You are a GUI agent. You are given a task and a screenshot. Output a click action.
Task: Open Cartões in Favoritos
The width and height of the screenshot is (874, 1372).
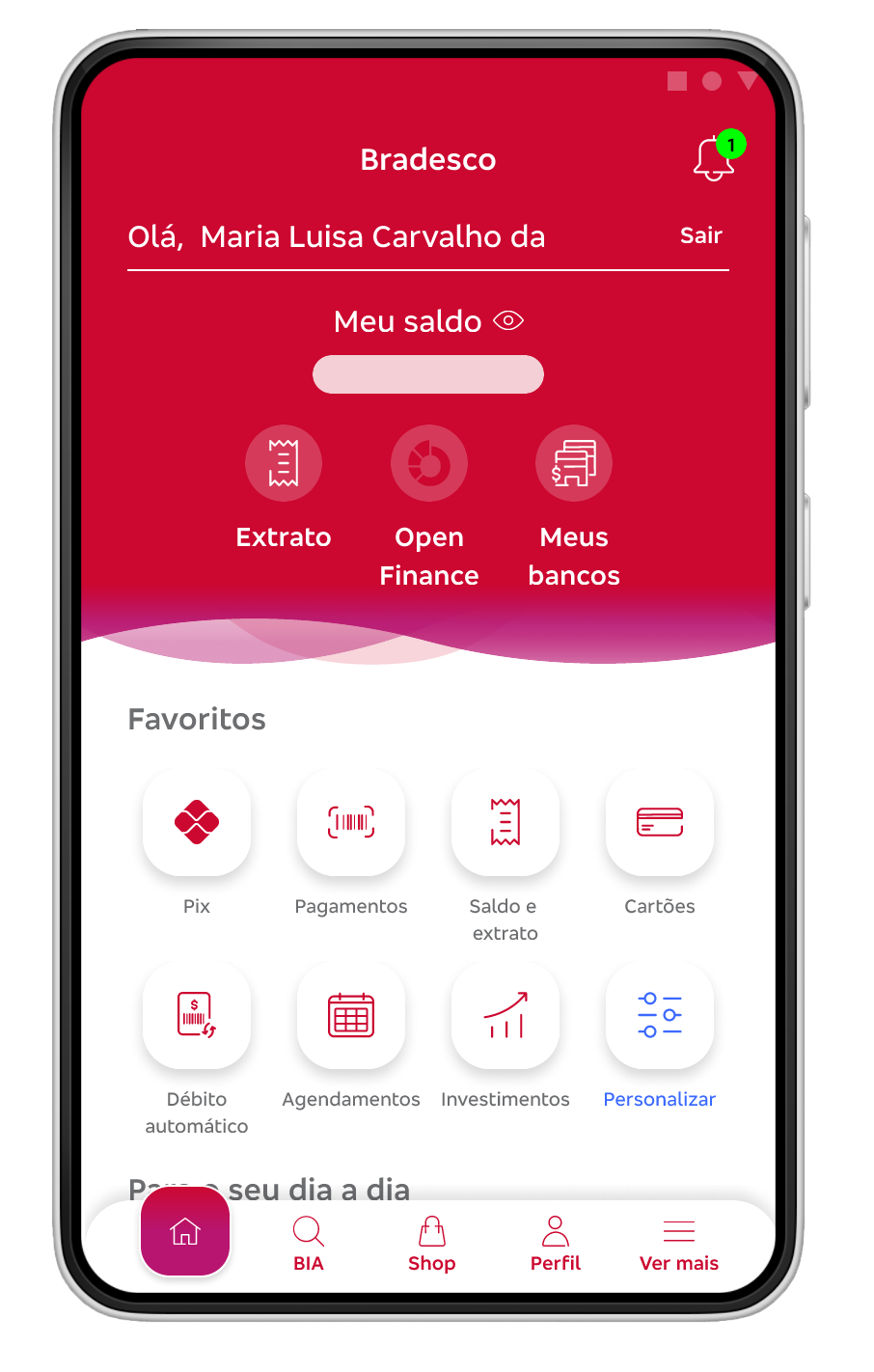660,822
